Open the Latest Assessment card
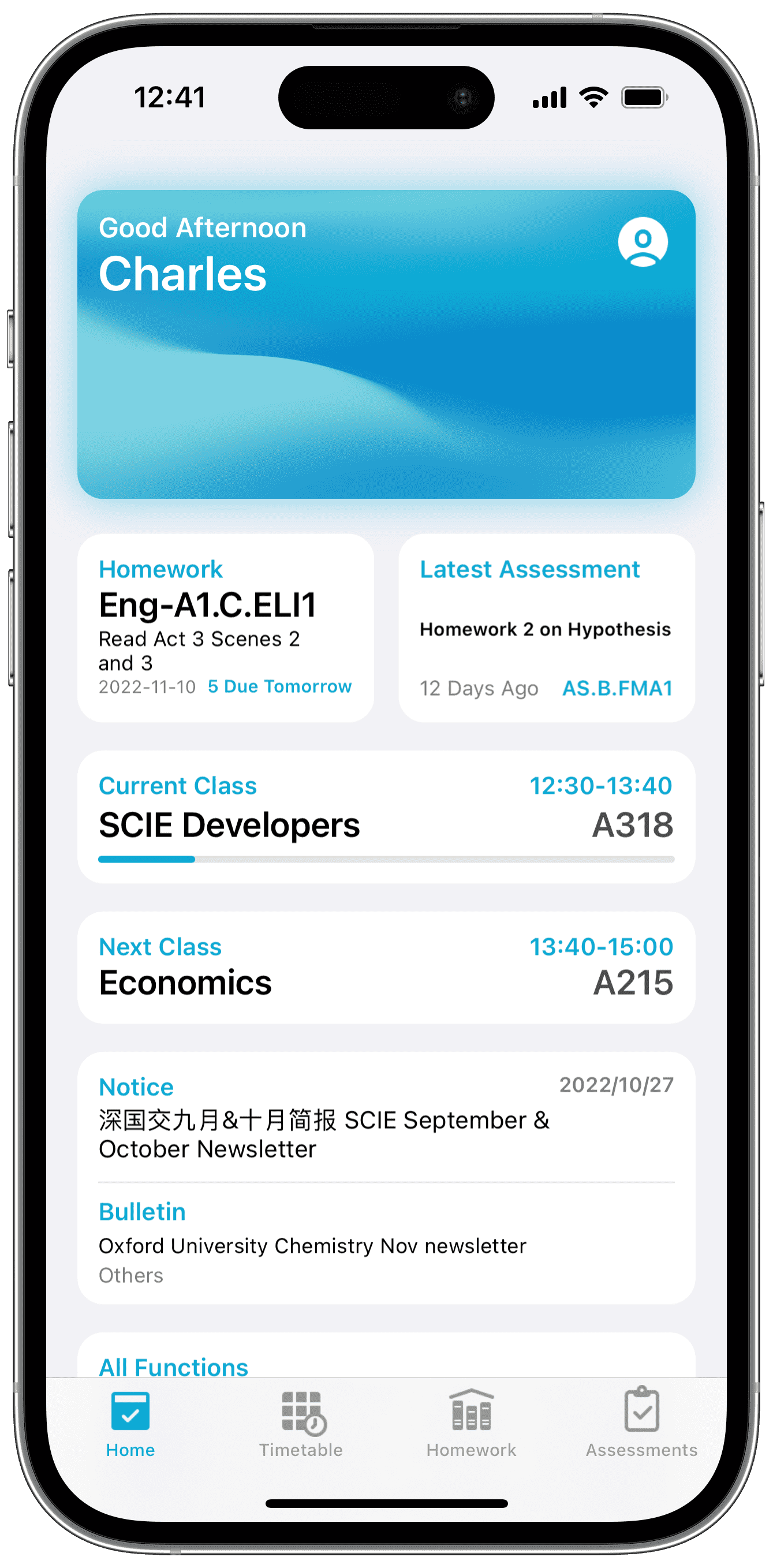The image size is (773, 1568). (546, 628)
